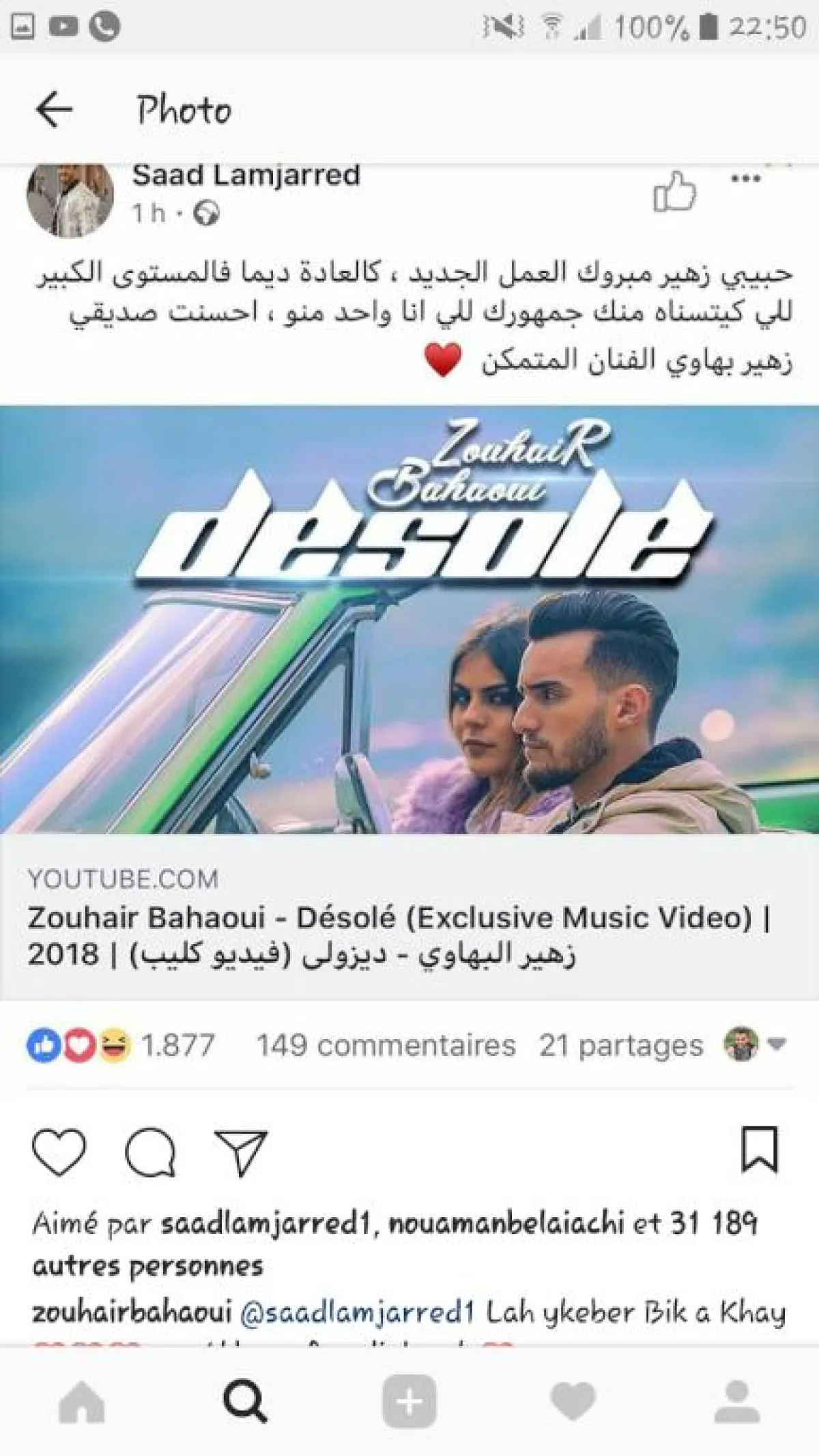Switch to the Search tab
Image resolution: width=819 pixels, height=1456 pixels.
click(x=245, y=1402)
